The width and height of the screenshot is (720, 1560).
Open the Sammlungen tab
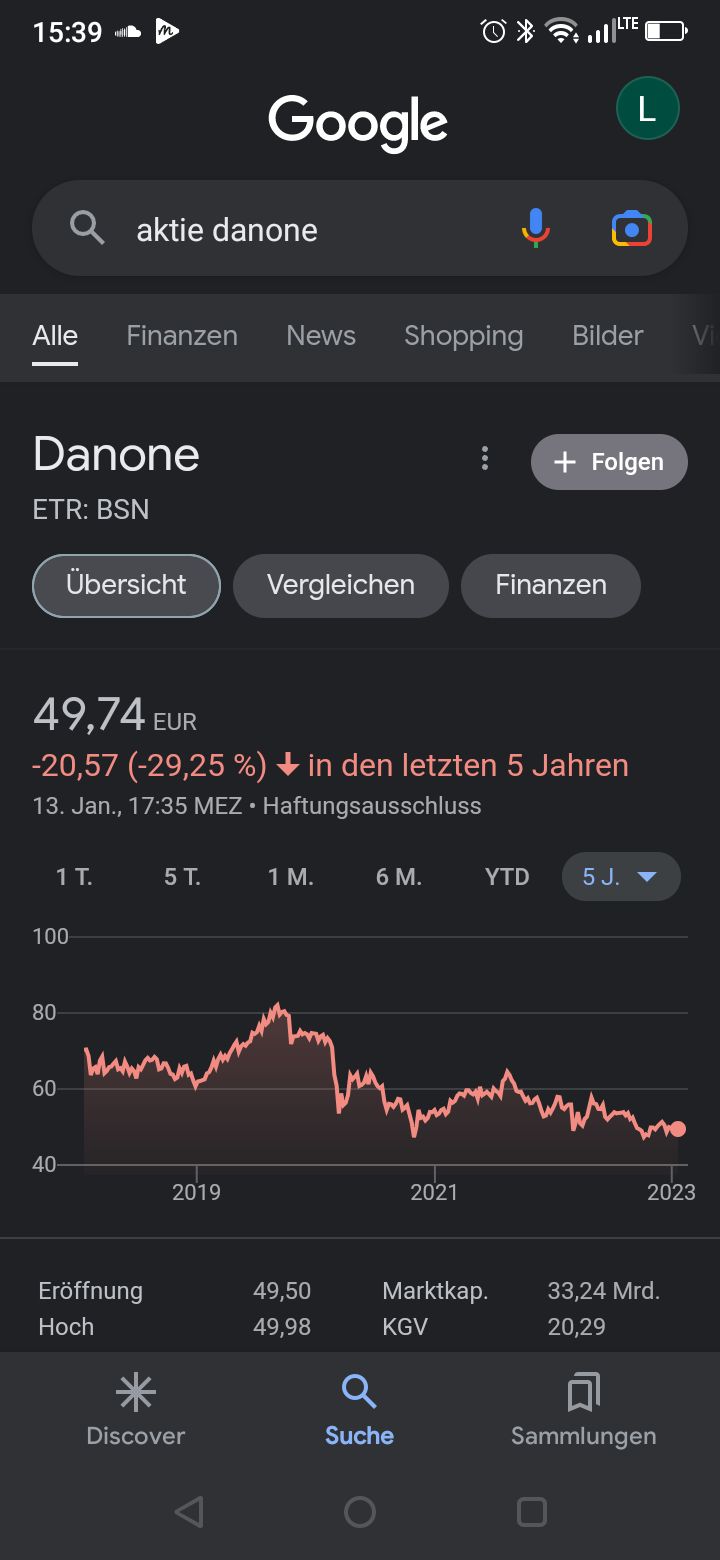pos(583,1410)
